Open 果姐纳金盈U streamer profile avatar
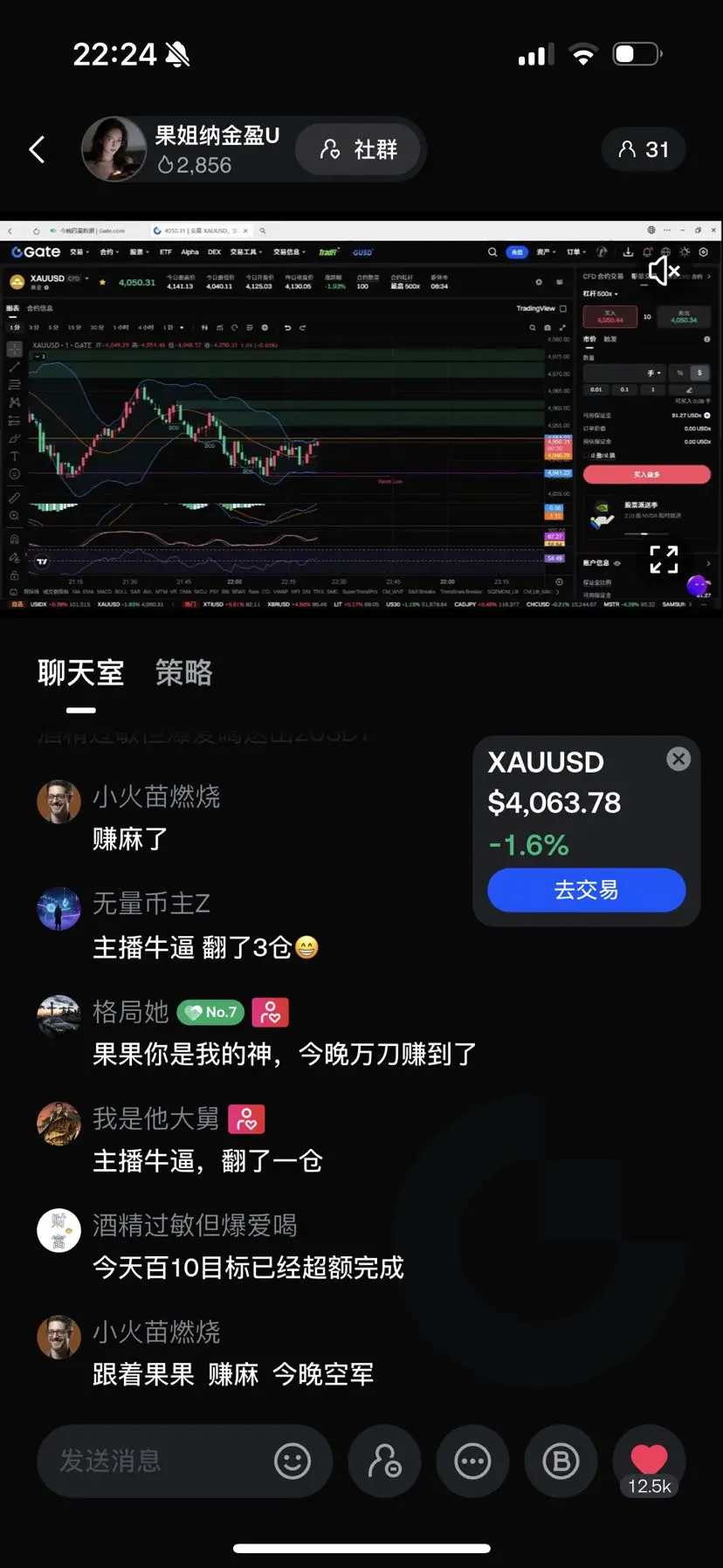 click(114, 149)
